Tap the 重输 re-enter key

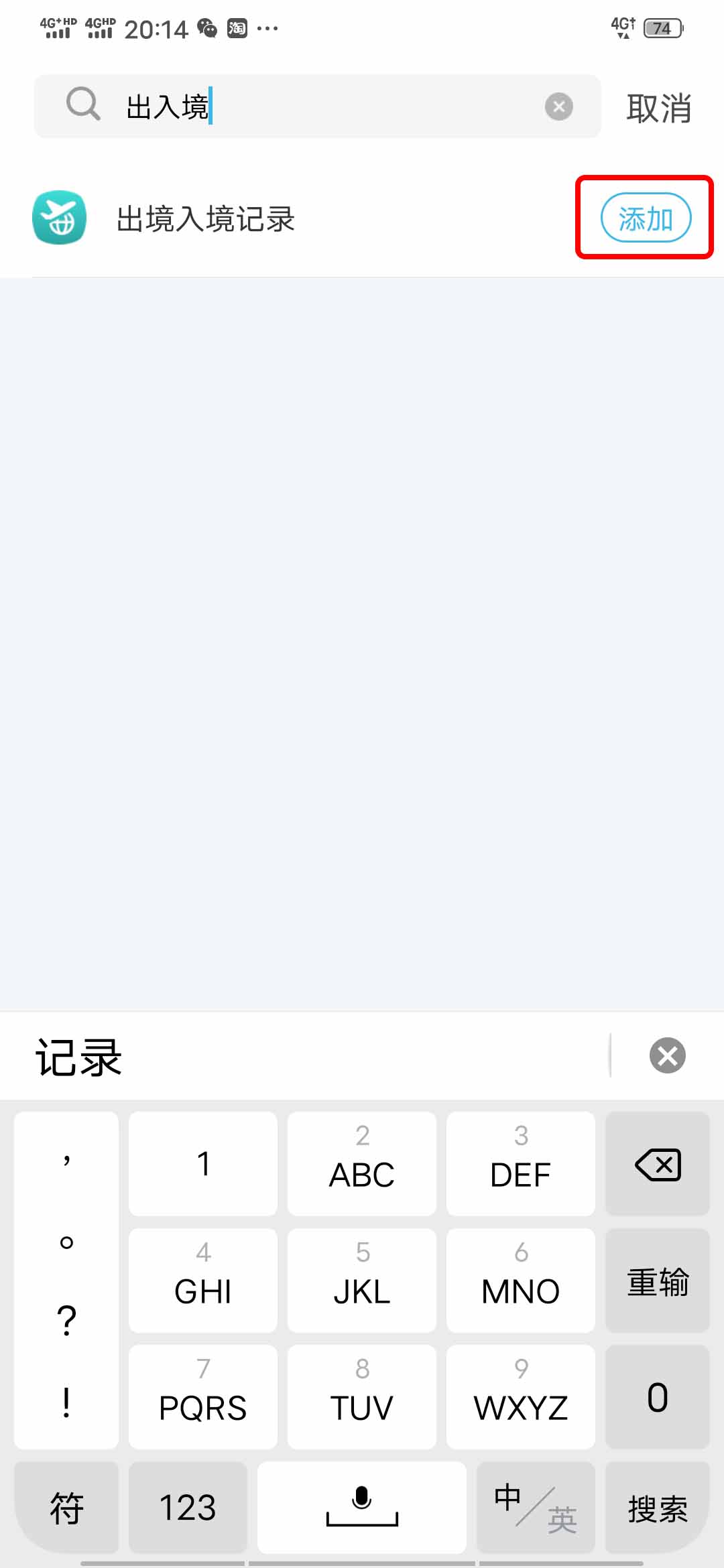pyautogui.click(x=658, y=1281)
